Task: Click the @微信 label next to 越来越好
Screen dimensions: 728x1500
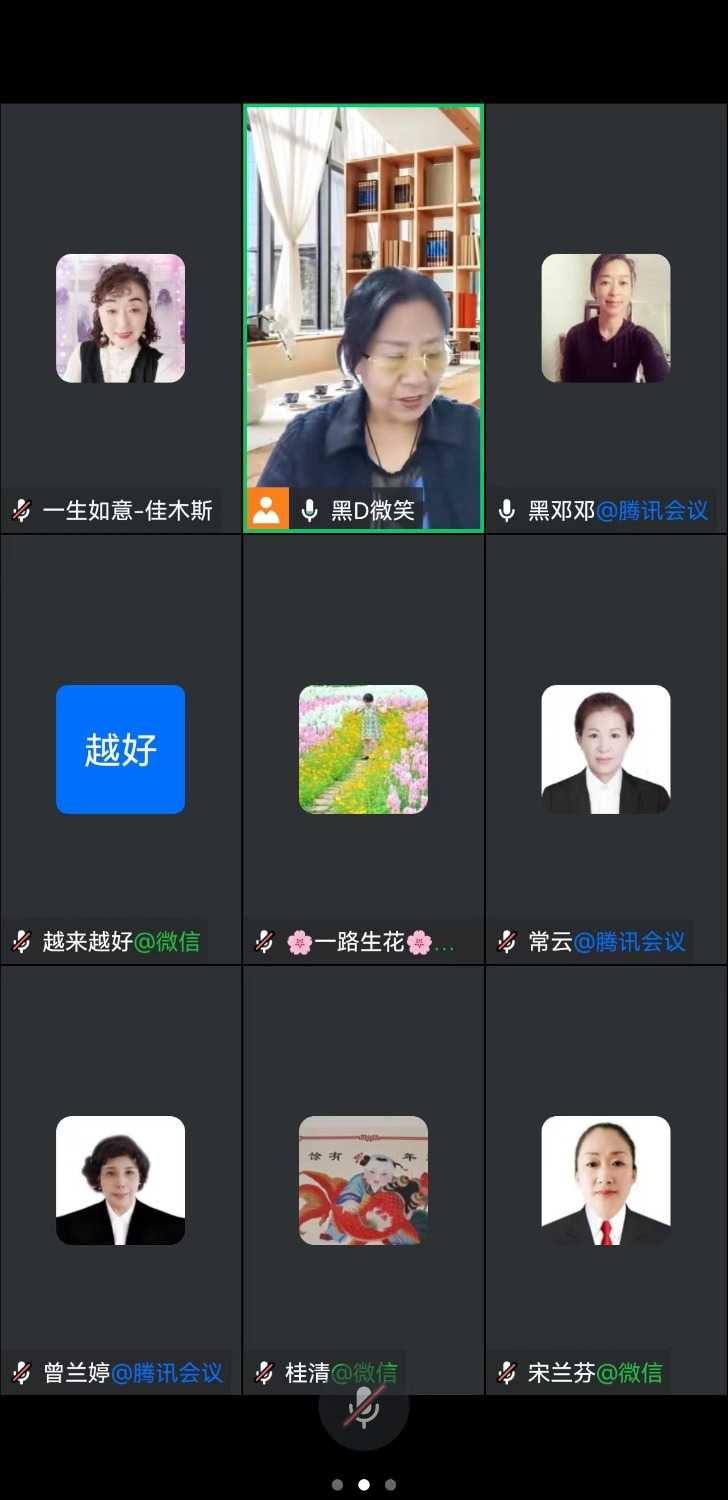Action: [x=170, y=940]
